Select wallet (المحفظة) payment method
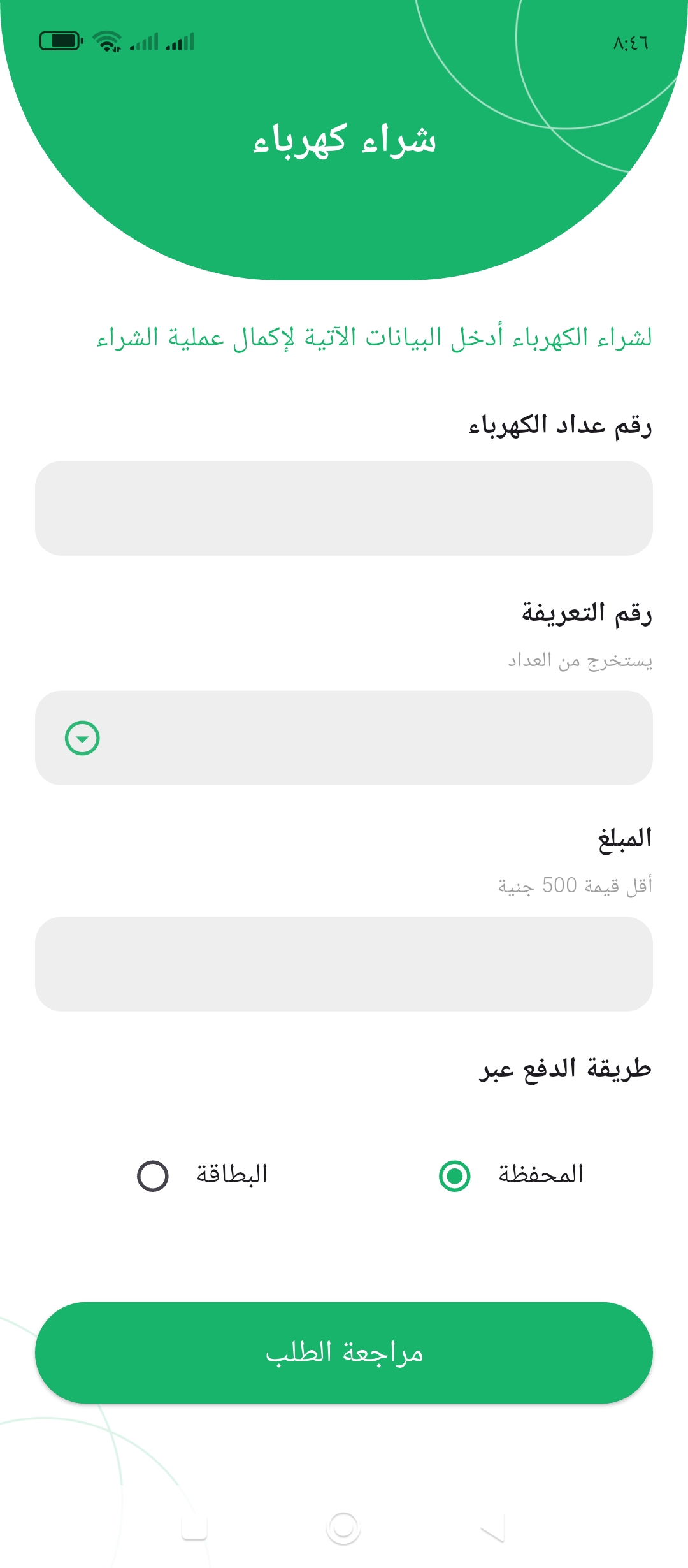 pos(455,1175)
